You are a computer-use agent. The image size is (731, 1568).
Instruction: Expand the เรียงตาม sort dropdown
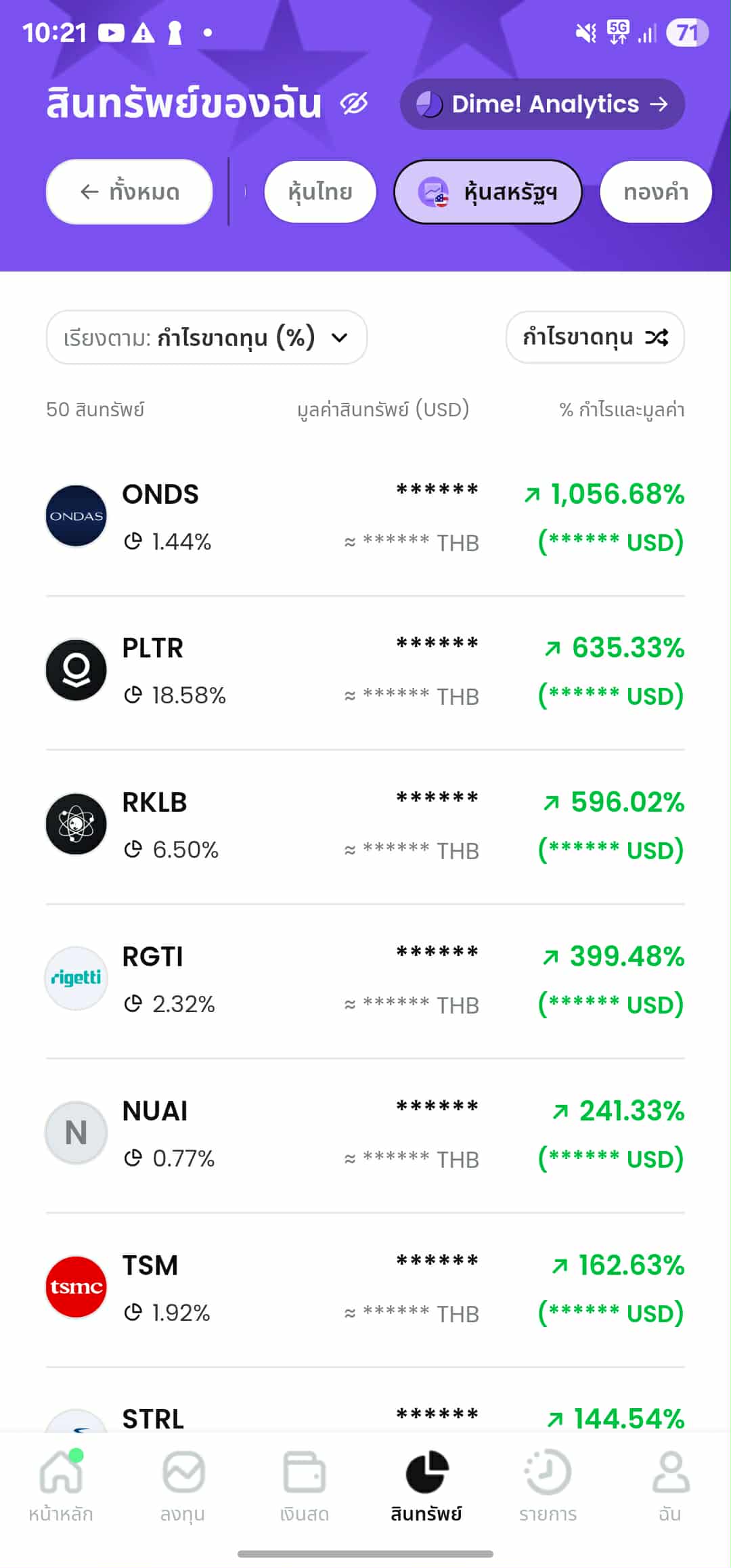pos(206,337)
